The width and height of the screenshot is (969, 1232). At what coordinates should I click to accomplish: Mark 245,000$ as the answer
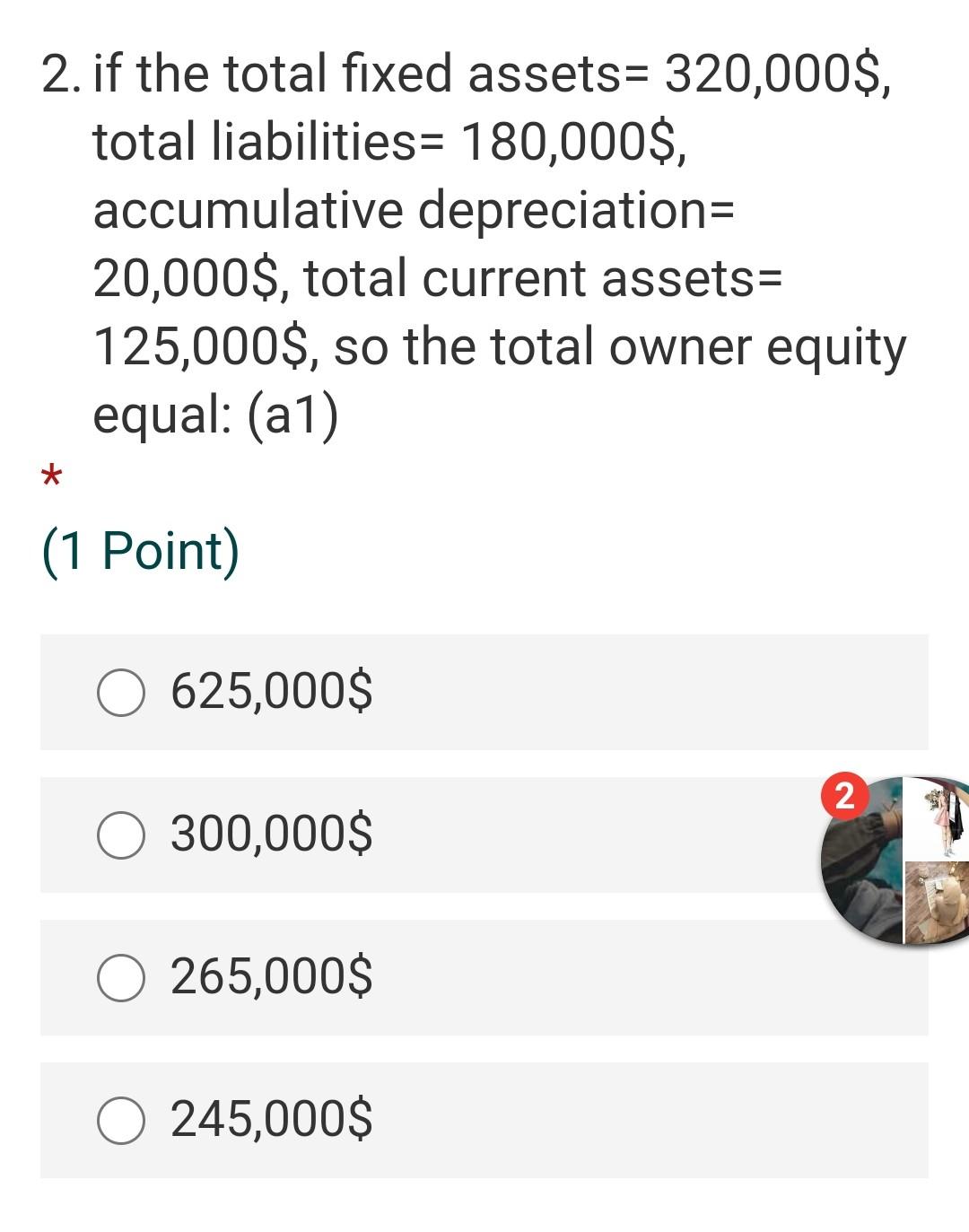(120, 1121)
